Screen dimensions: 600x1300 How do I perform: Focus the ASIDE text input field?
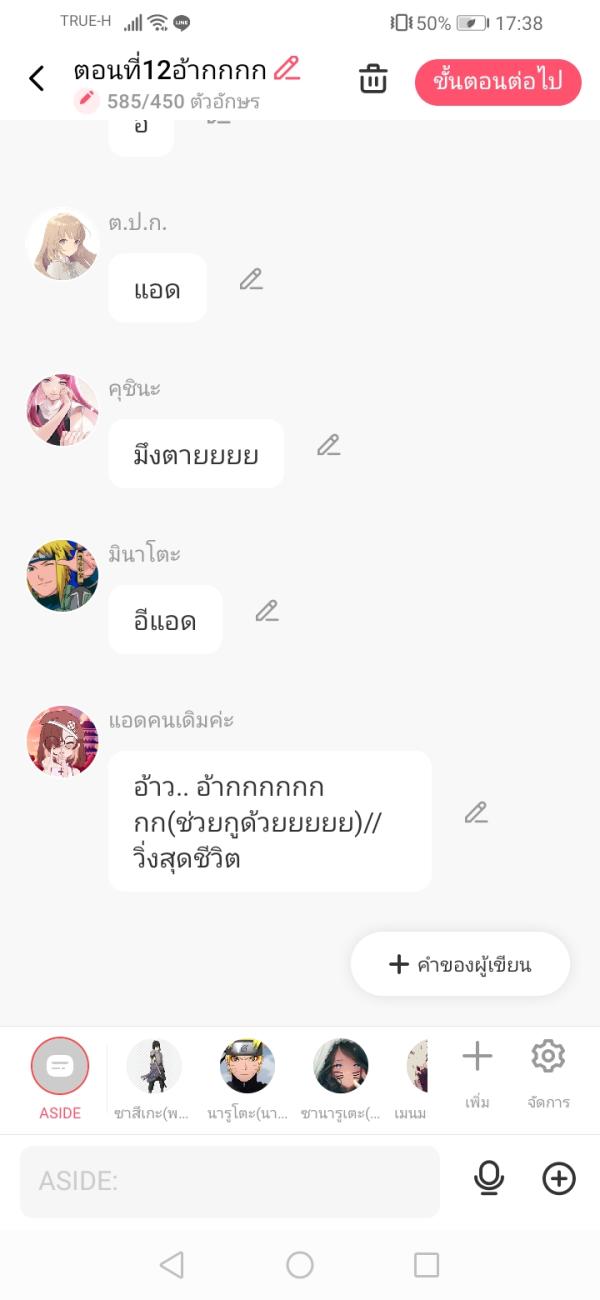point(230,1181)
